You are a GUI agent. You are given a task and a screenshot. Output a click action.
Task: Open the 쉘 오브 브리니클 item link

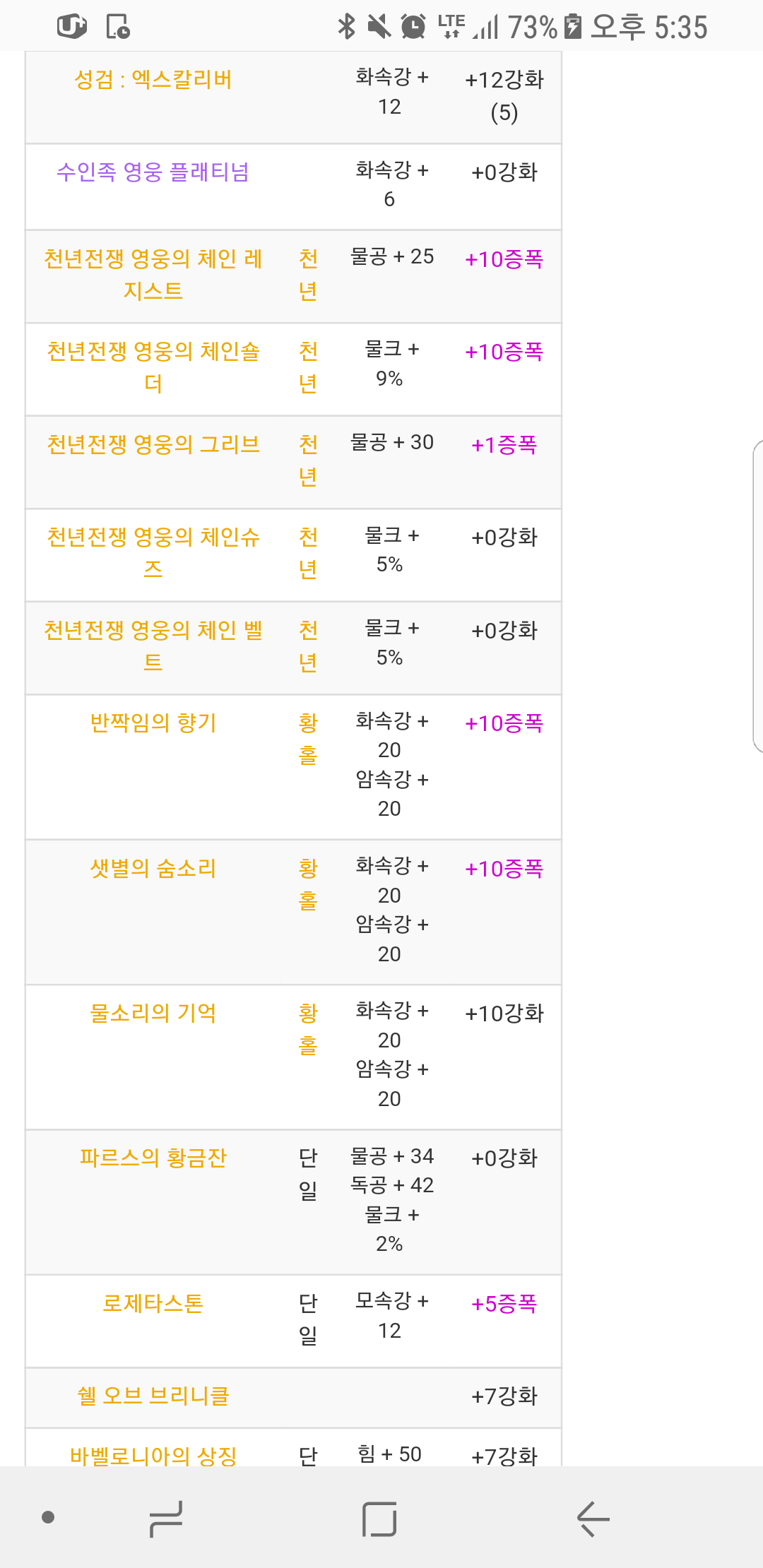153,1396
